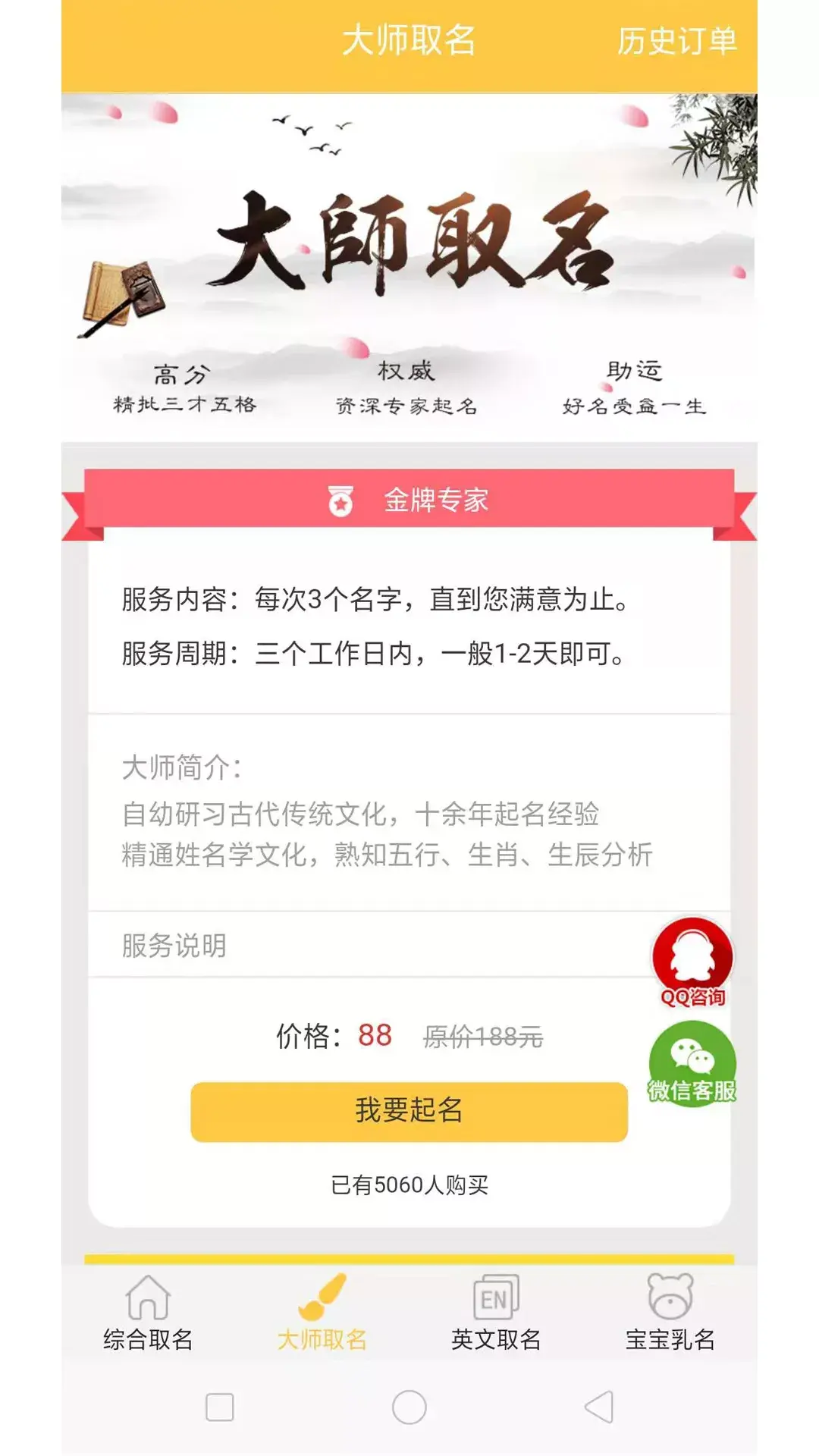Screen dimensions: 819x1456
Task: Open the 宝宝乳名 tab
Action: tap(670, 1313)
